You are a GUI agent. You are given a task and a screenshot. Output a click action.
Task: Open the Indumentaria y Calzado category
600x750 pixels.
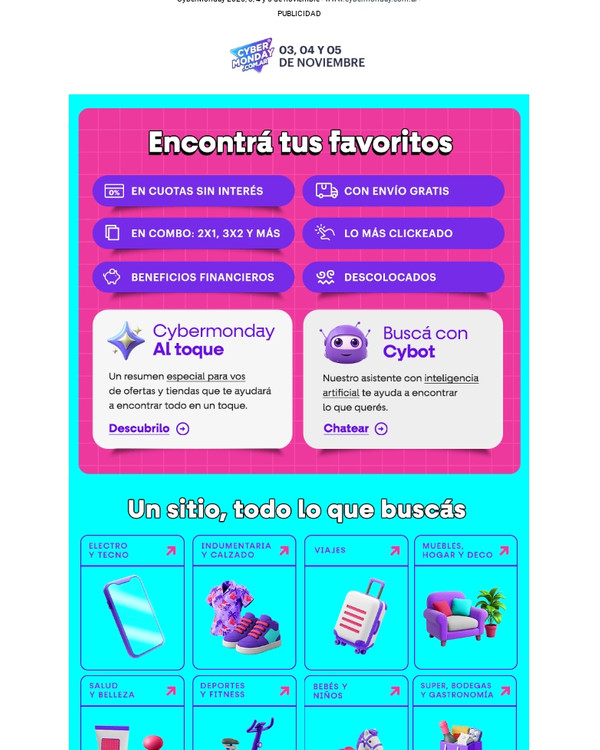244,602
